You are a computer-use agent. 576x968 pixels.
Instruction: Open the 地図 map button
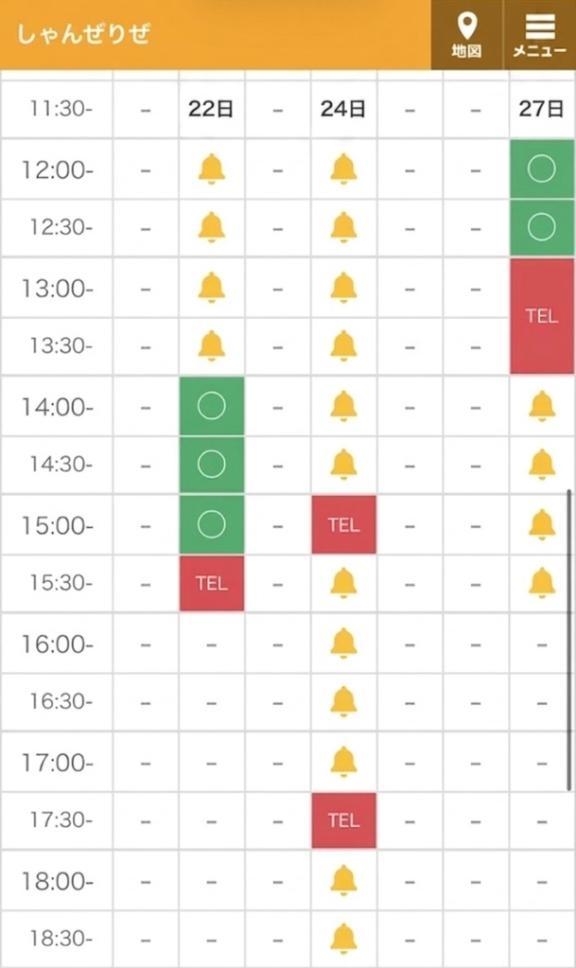coord(467,35)
